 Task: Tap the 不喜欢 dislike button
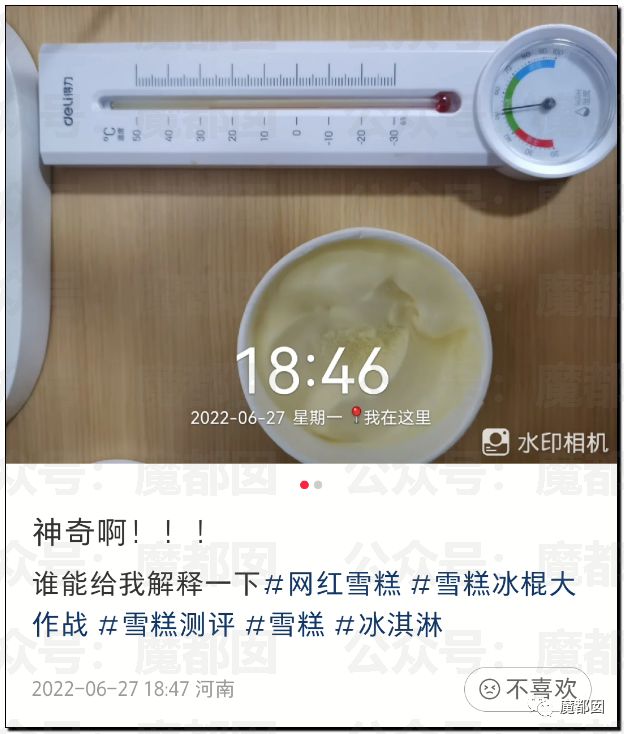(528, 689)
